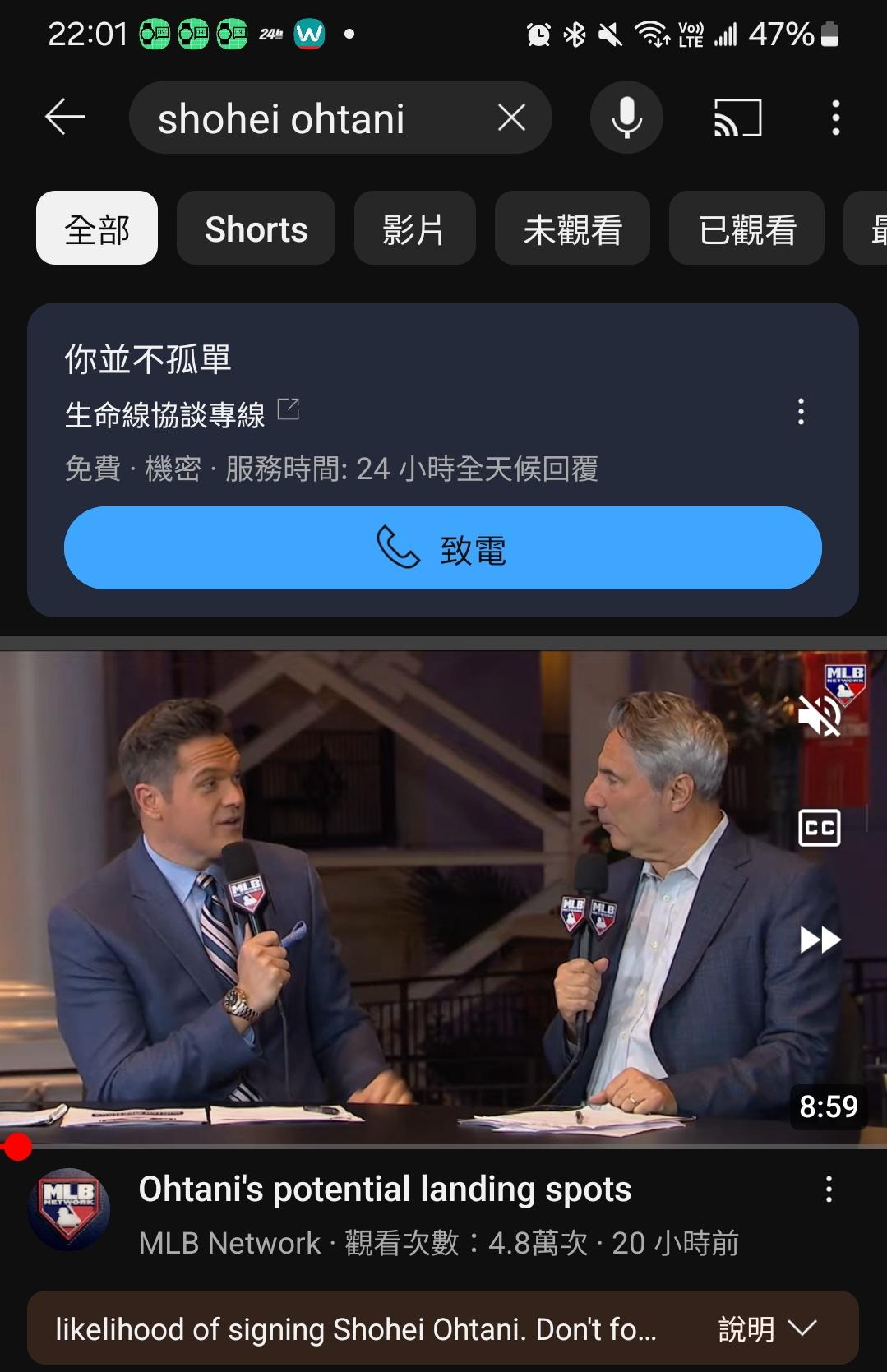Fast forward the video preview
Screen dimensions: 887x1372
coord(820,939)
